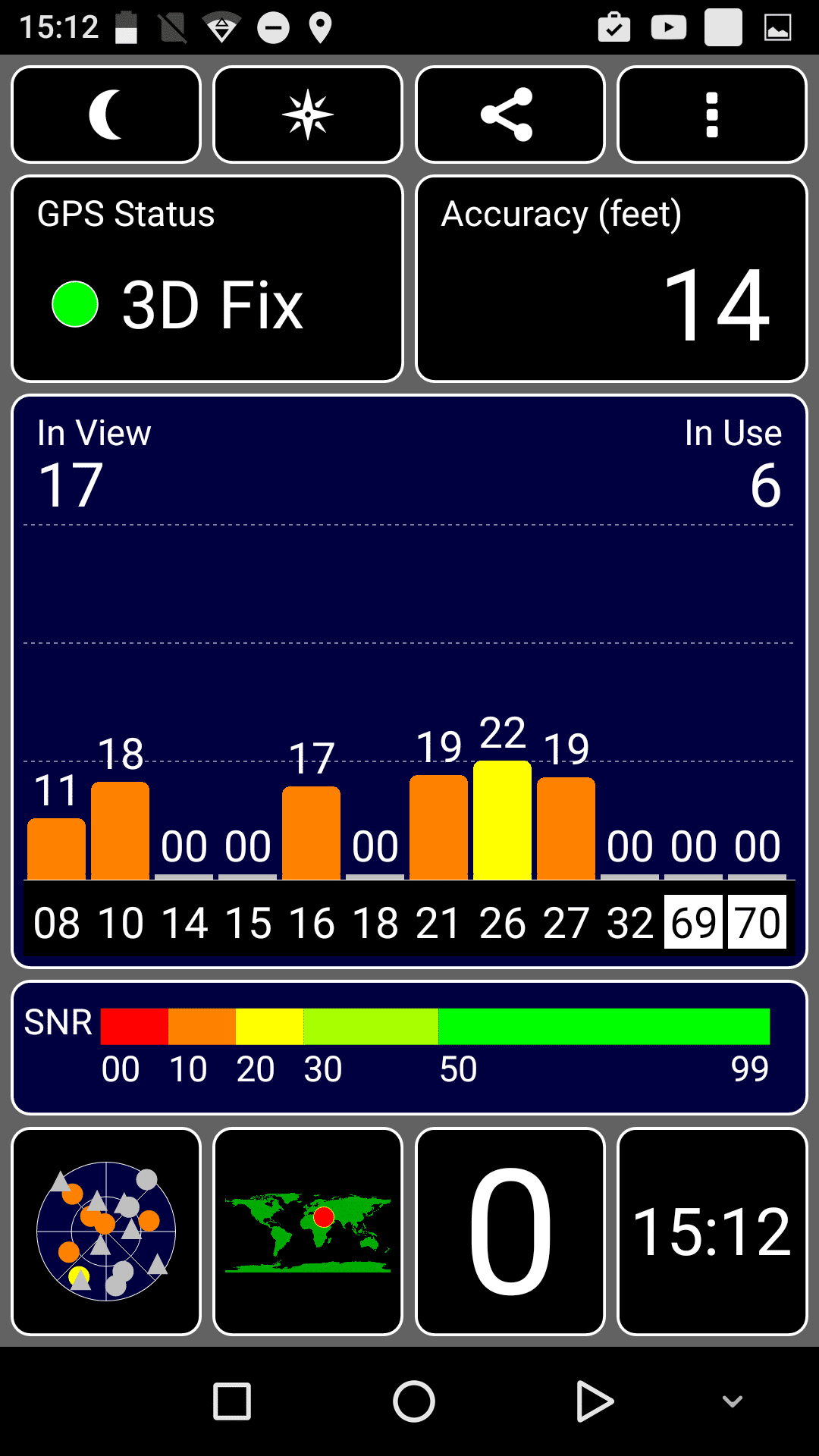The width and height of the screenshot is (819, 1456).
Task: Open the satellite sky view tile
Action: [x=106, y=1231]
